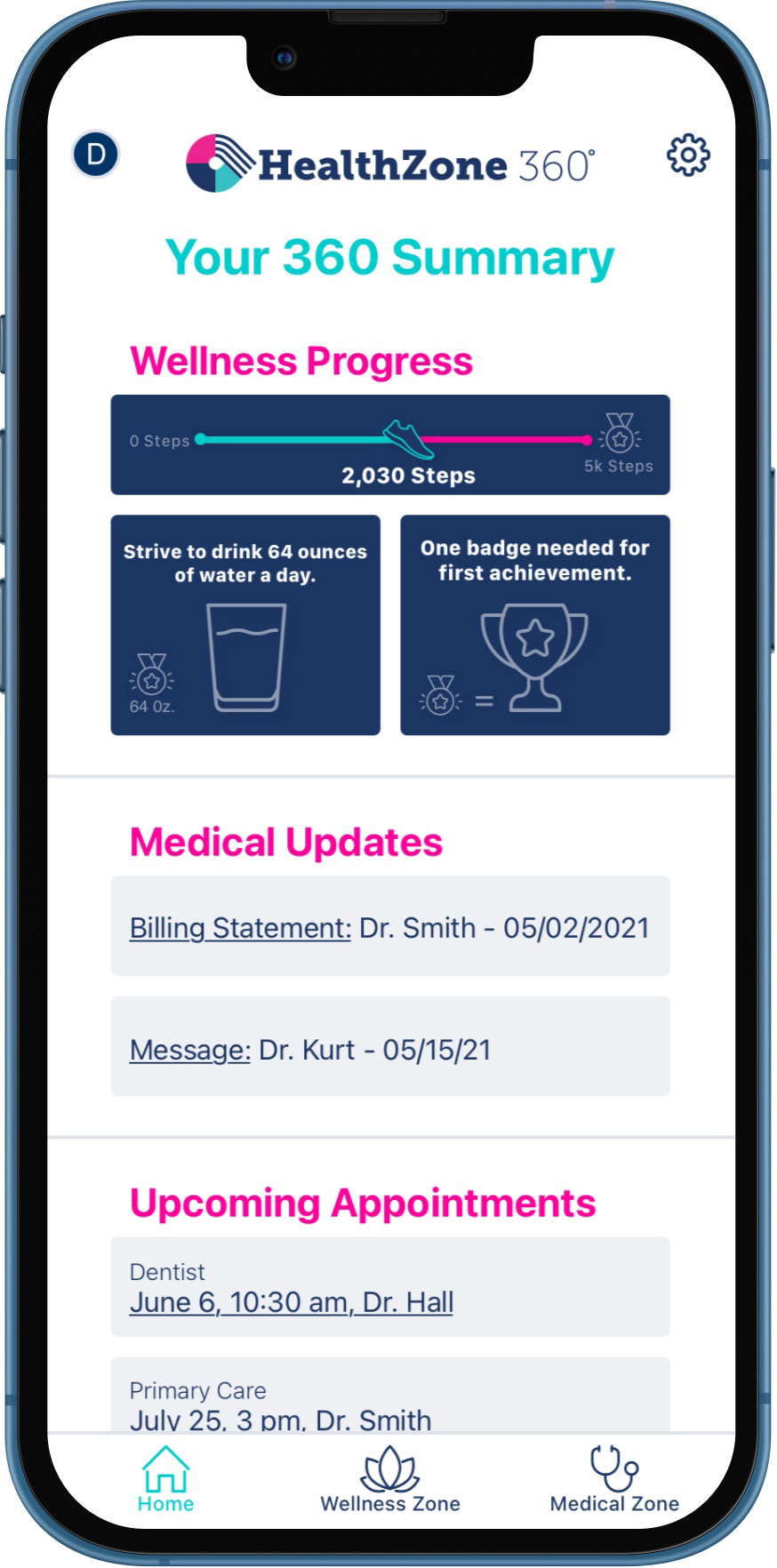Open the settings gear

(688, 156)
